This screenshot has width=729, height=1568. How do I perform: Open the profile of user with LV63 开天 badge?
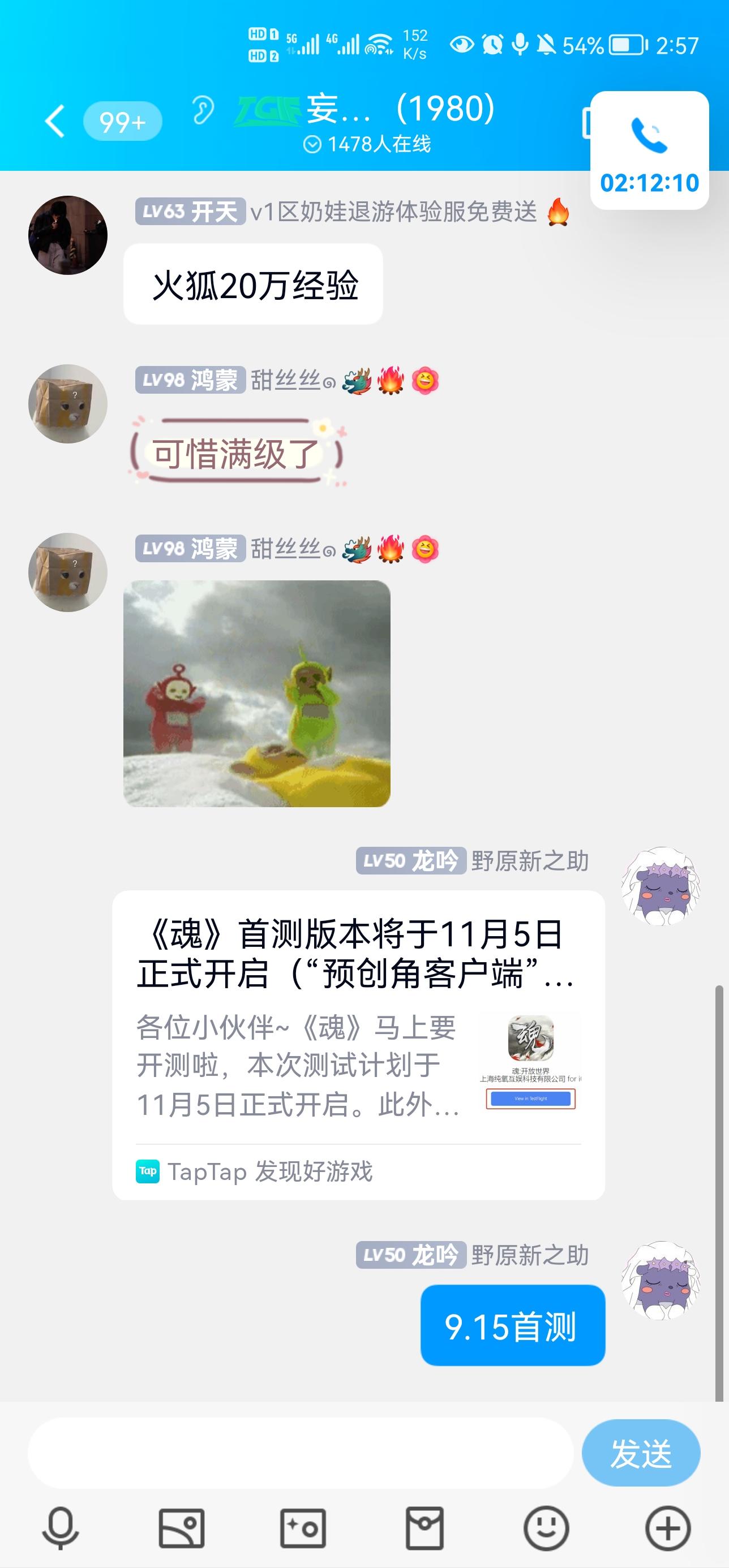(67, 235)
